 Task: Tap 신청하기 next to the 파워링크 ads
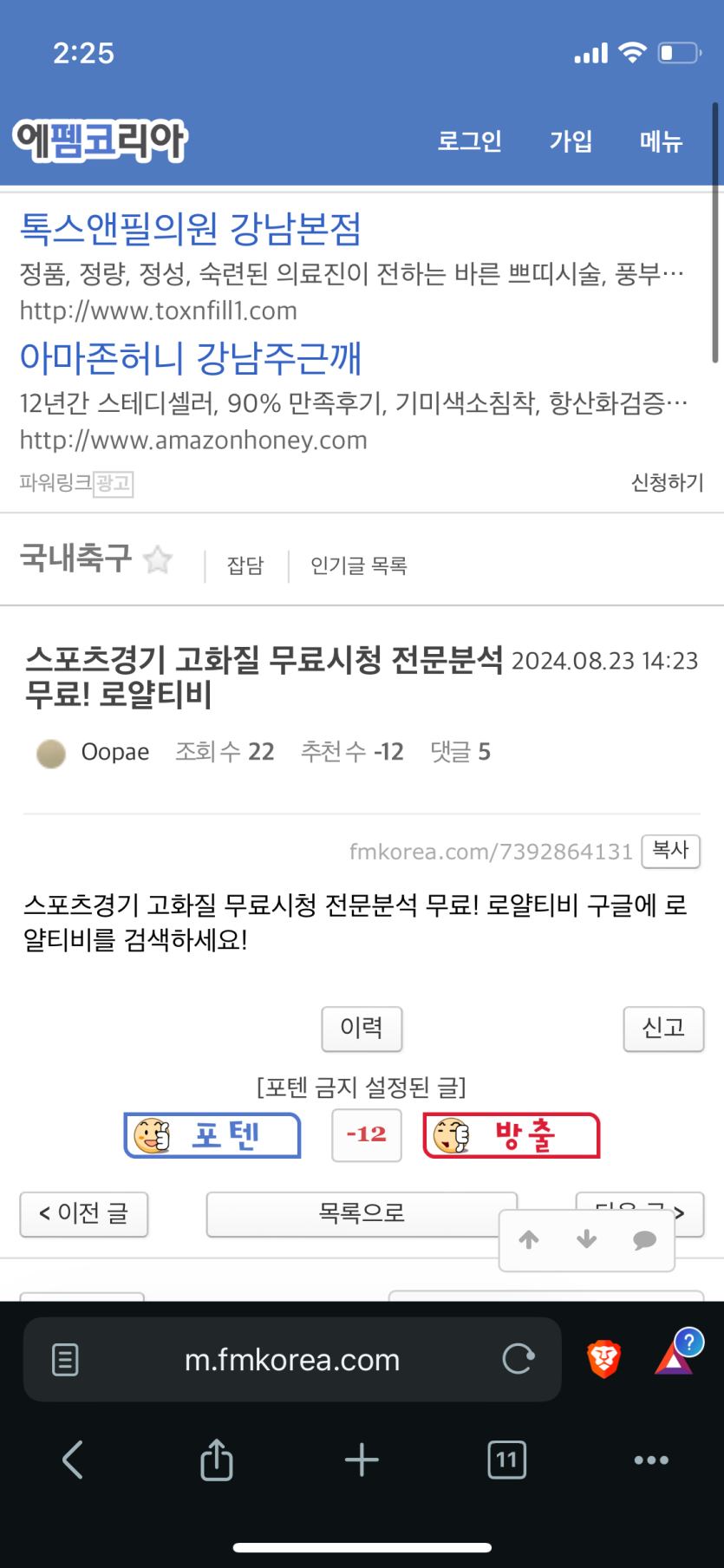tap(667, 482)
